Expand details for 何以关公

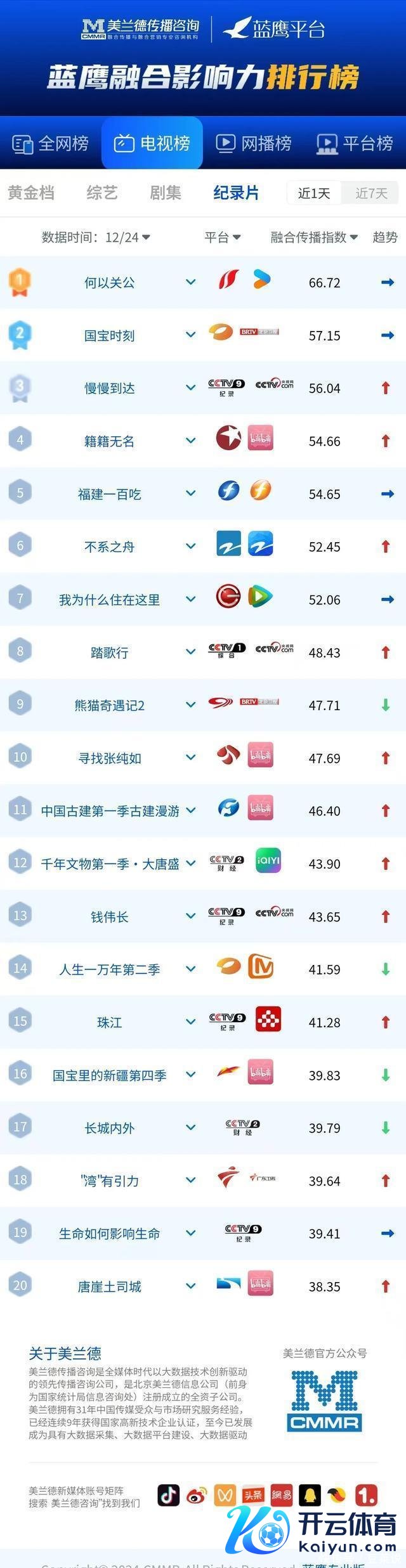190,282
